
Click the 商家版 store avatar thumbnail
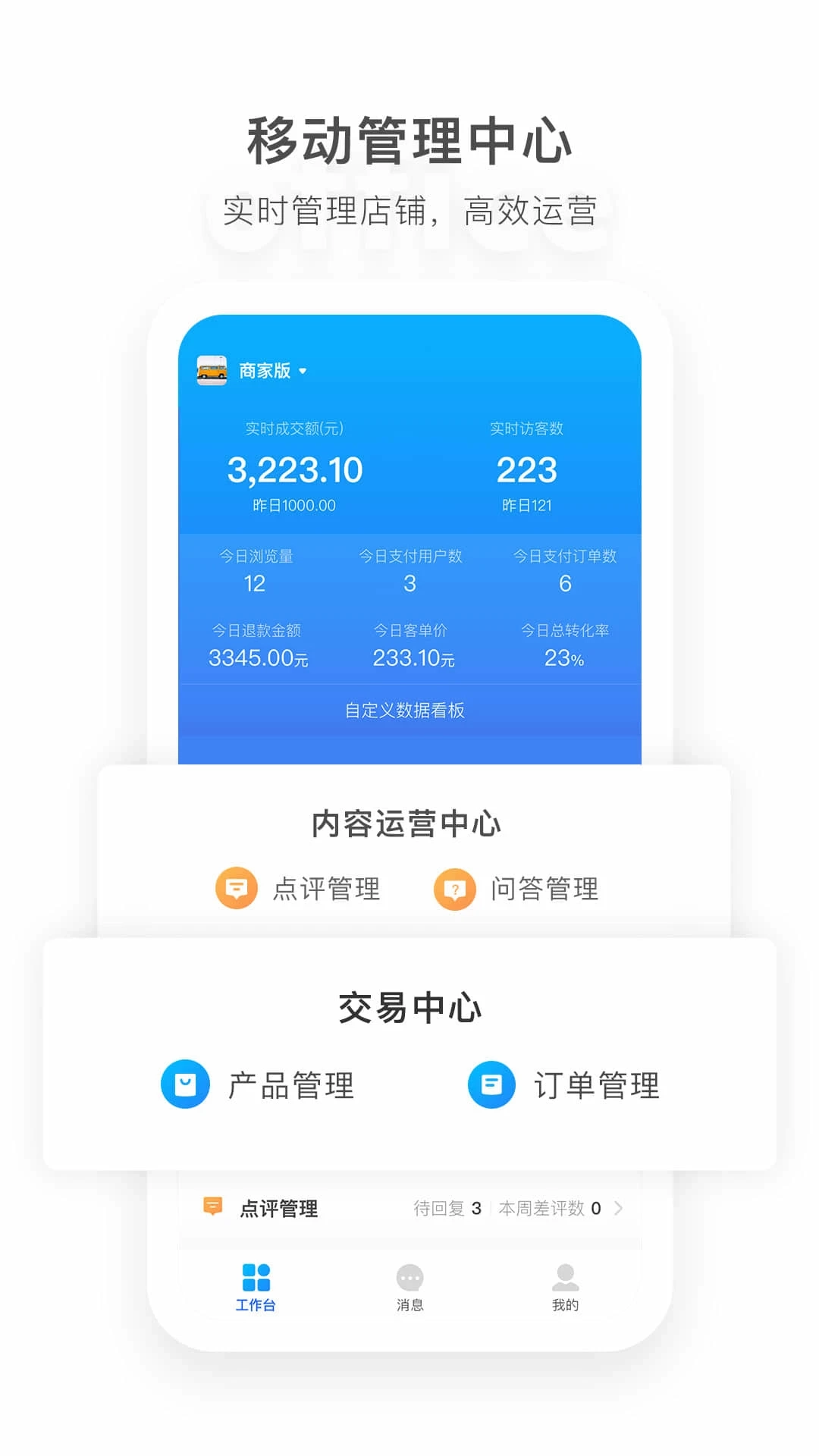(x=210, y=369)
